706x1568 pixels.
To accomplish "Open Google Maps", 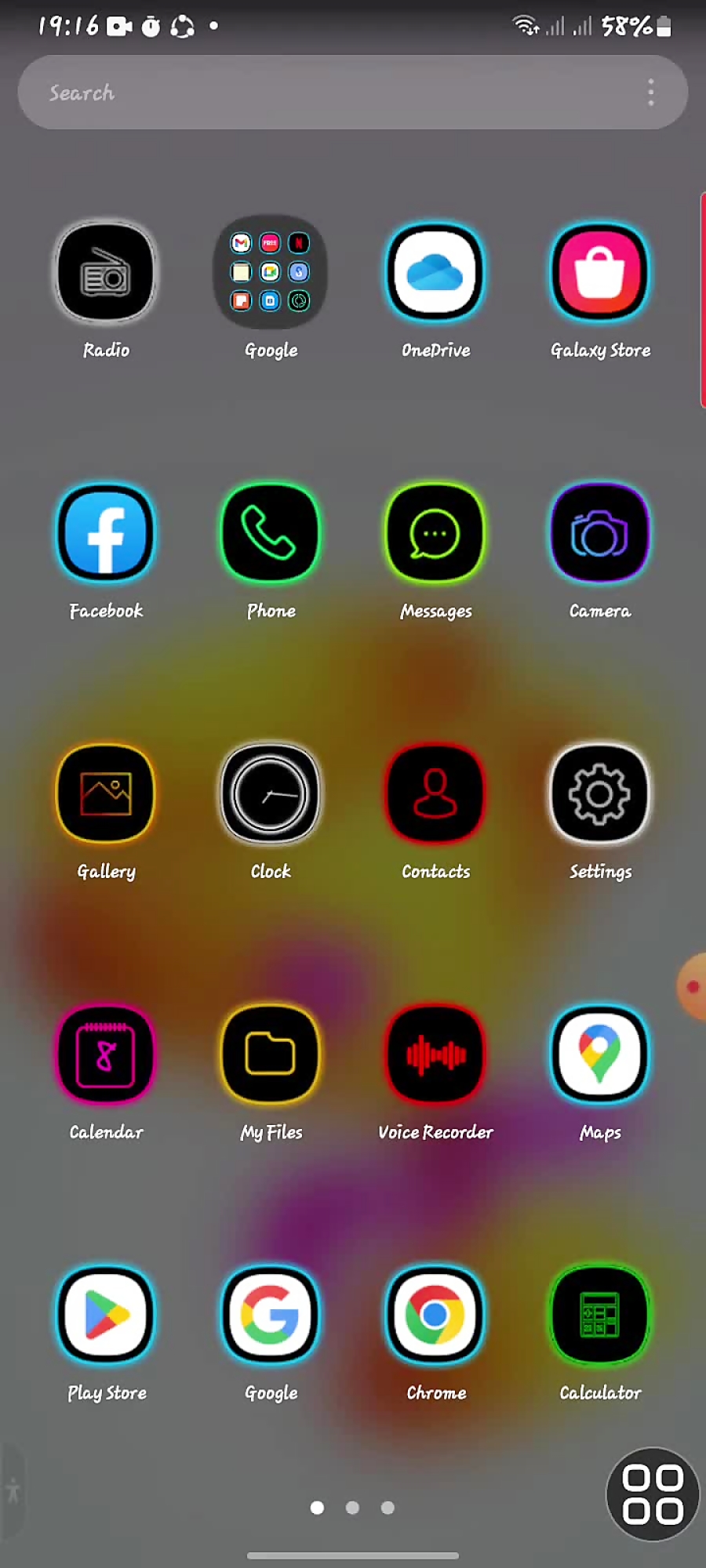I will 600,1054.
